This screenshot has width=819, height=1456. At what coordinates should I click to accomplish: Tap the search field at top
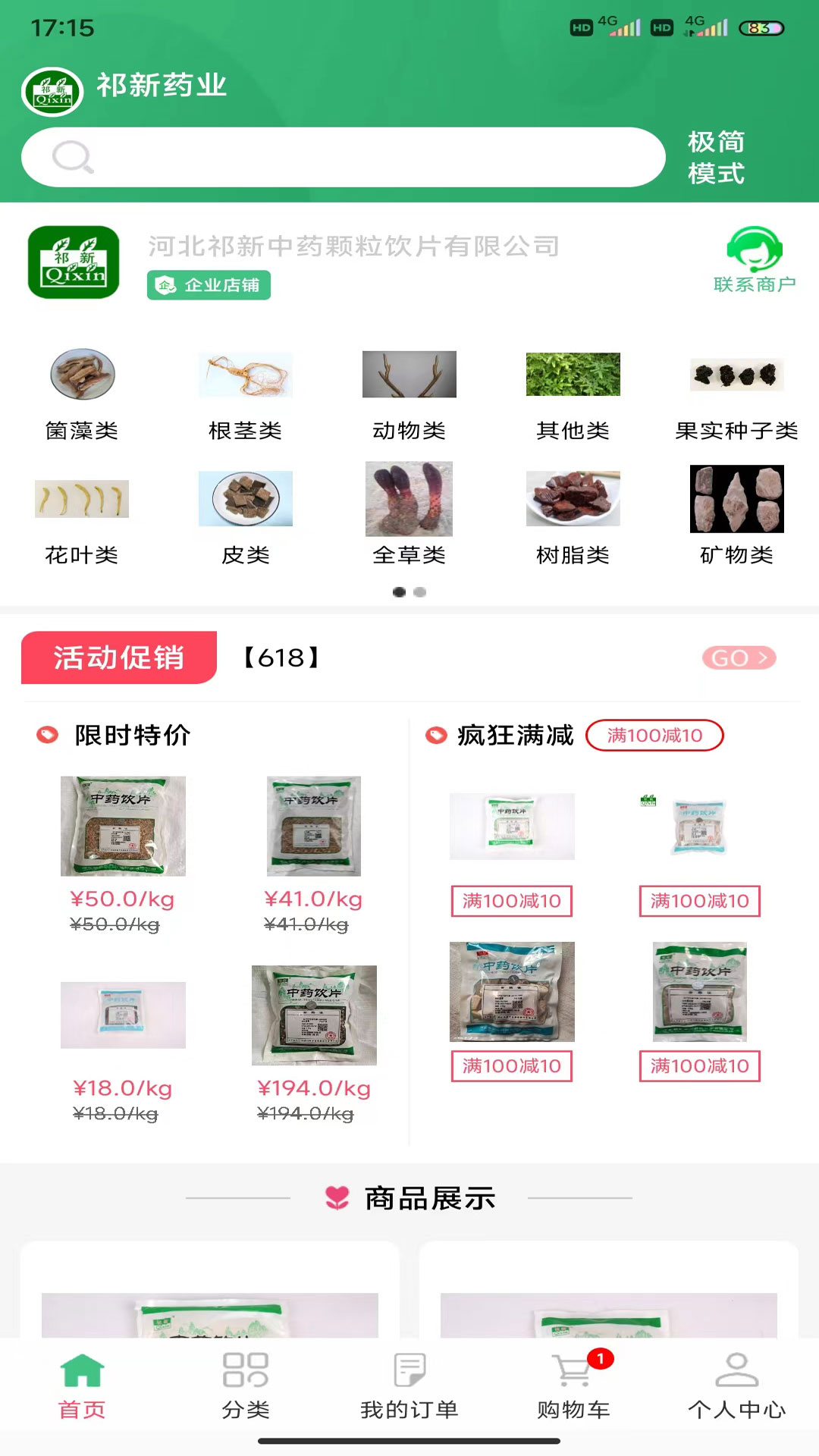(x=343, y=157)
